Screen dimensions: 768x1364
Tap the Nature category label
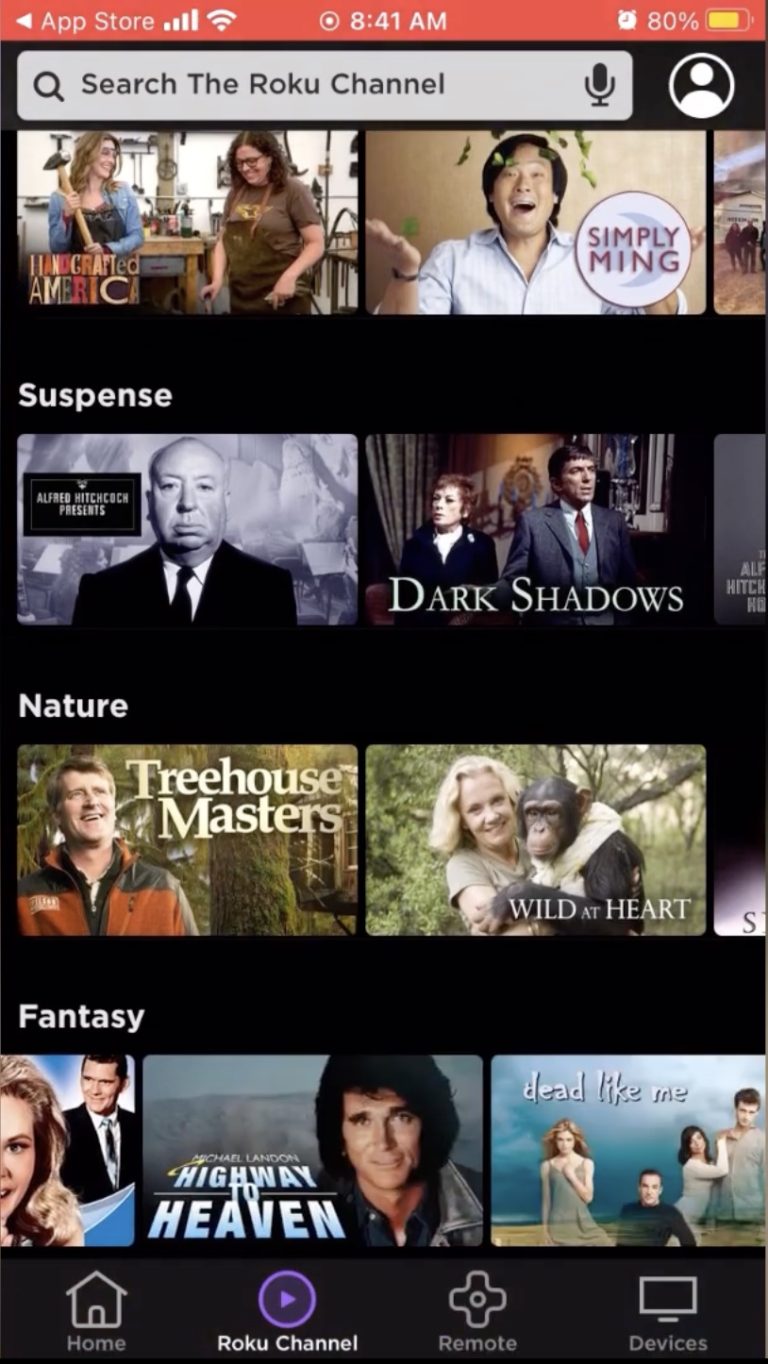click(73, 706)
